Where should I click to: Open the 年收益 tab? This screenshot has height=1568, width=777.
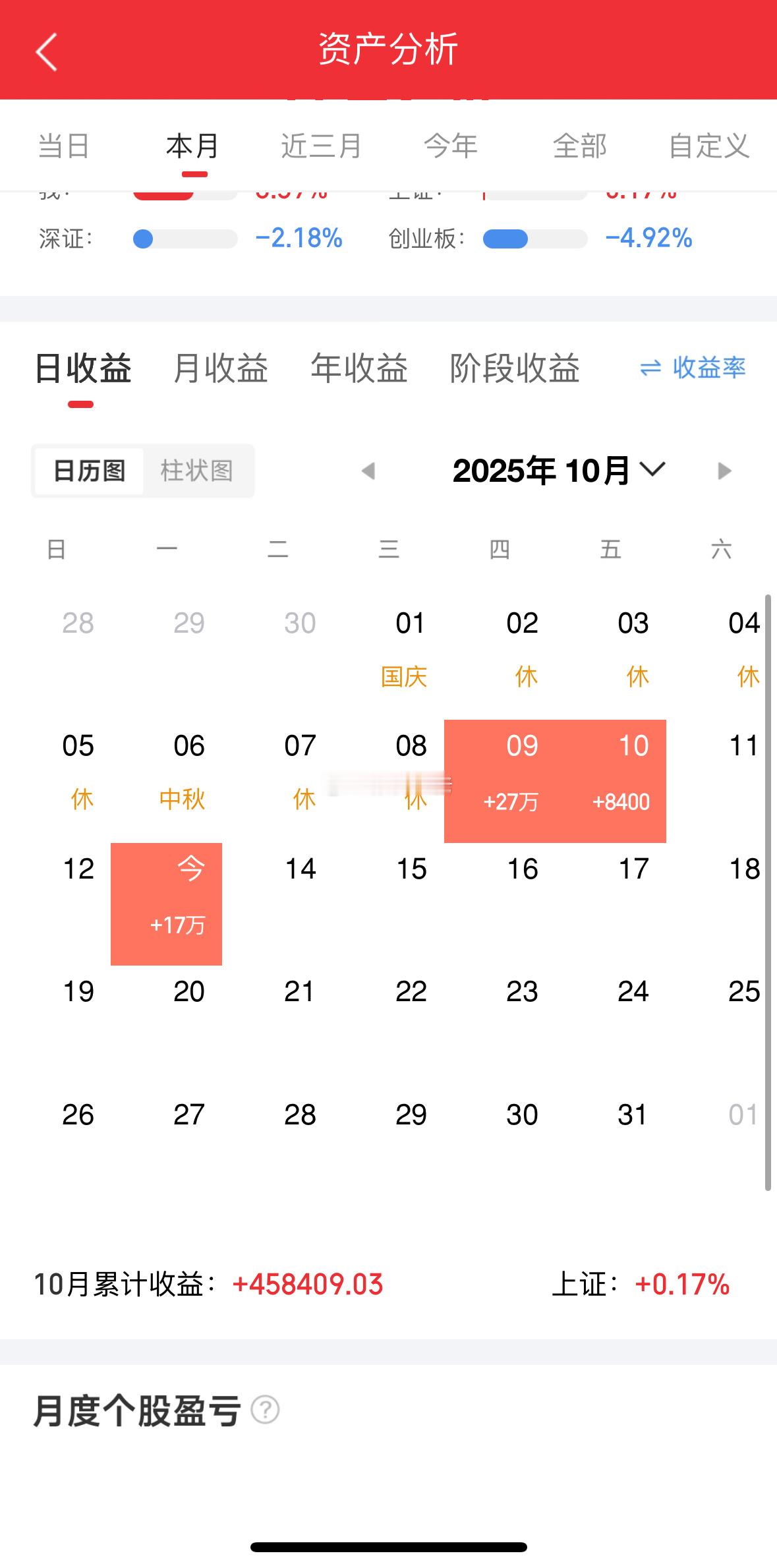coord(359,368)
